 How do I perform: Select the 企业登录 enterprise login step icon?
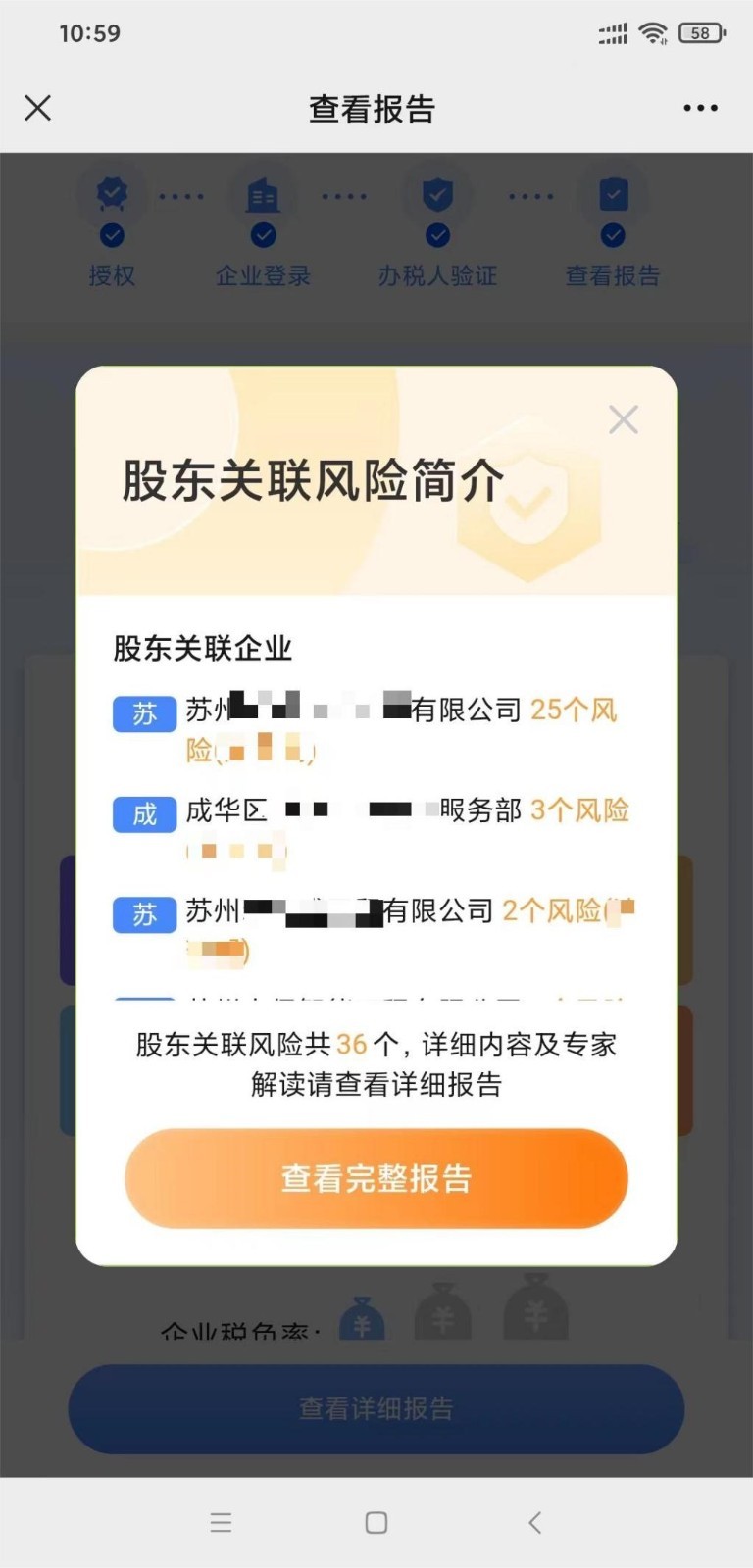263,194
